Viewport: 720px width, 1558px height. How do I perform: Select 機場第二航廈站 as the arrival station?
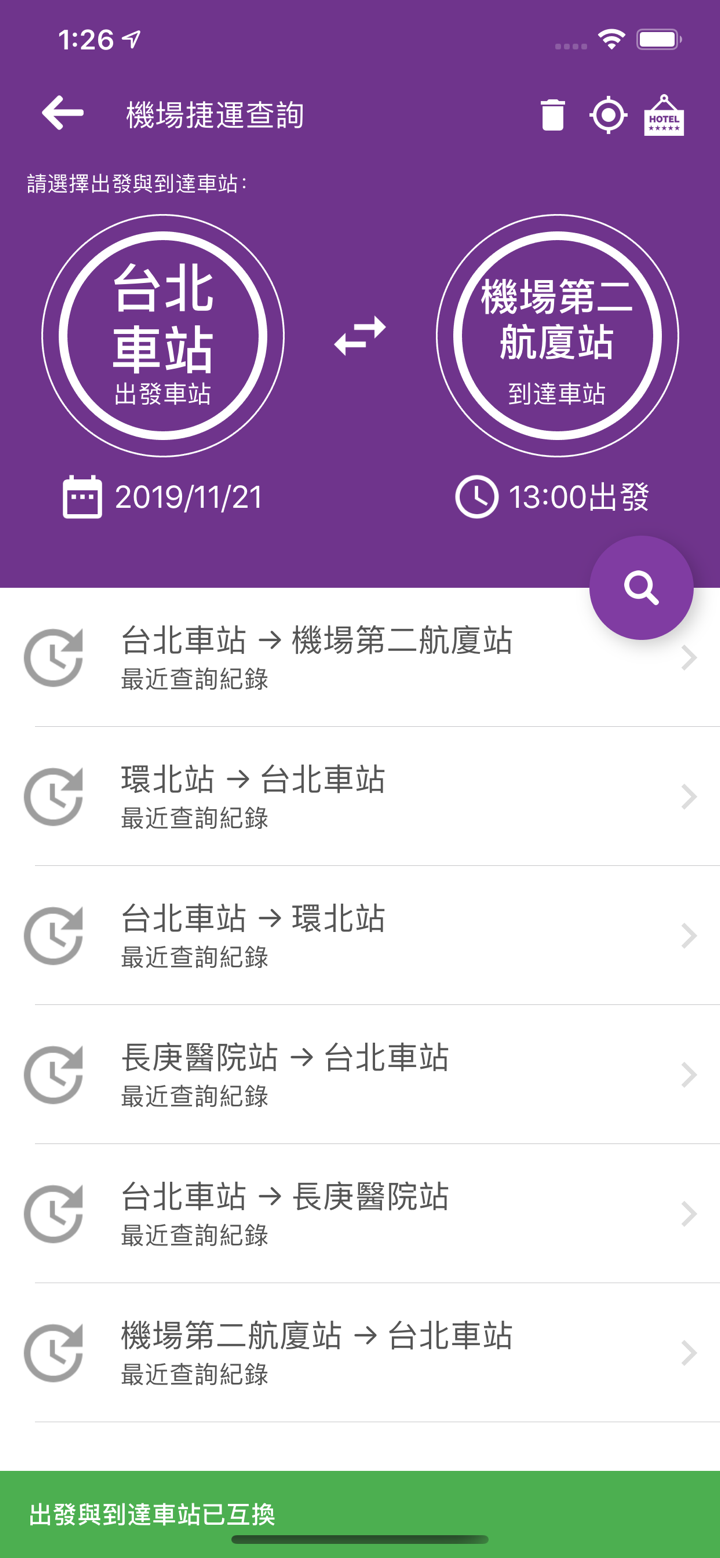tap(557, 335)
